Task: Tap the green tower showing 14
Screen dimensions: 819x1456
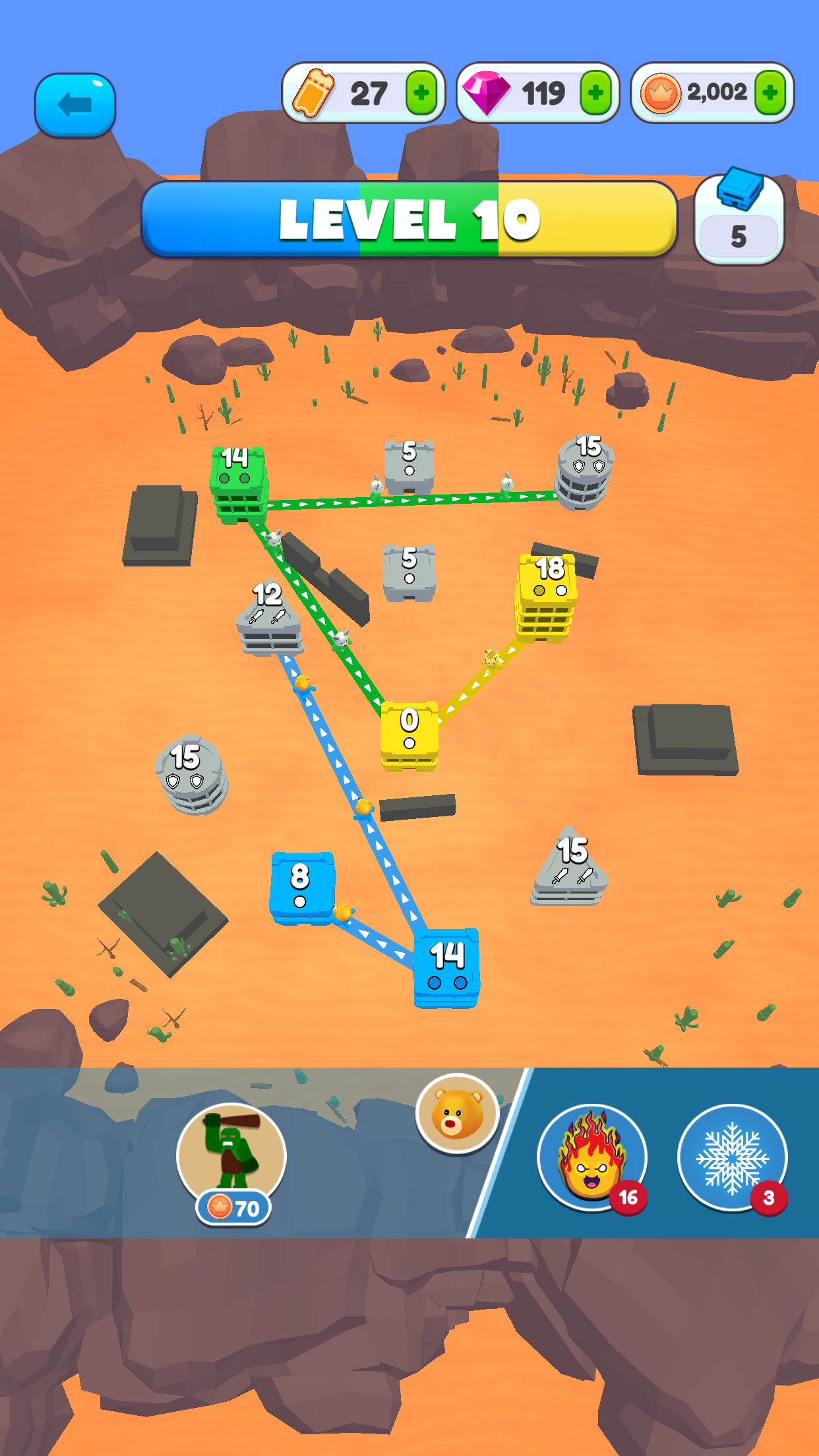Action: [238, 485]
